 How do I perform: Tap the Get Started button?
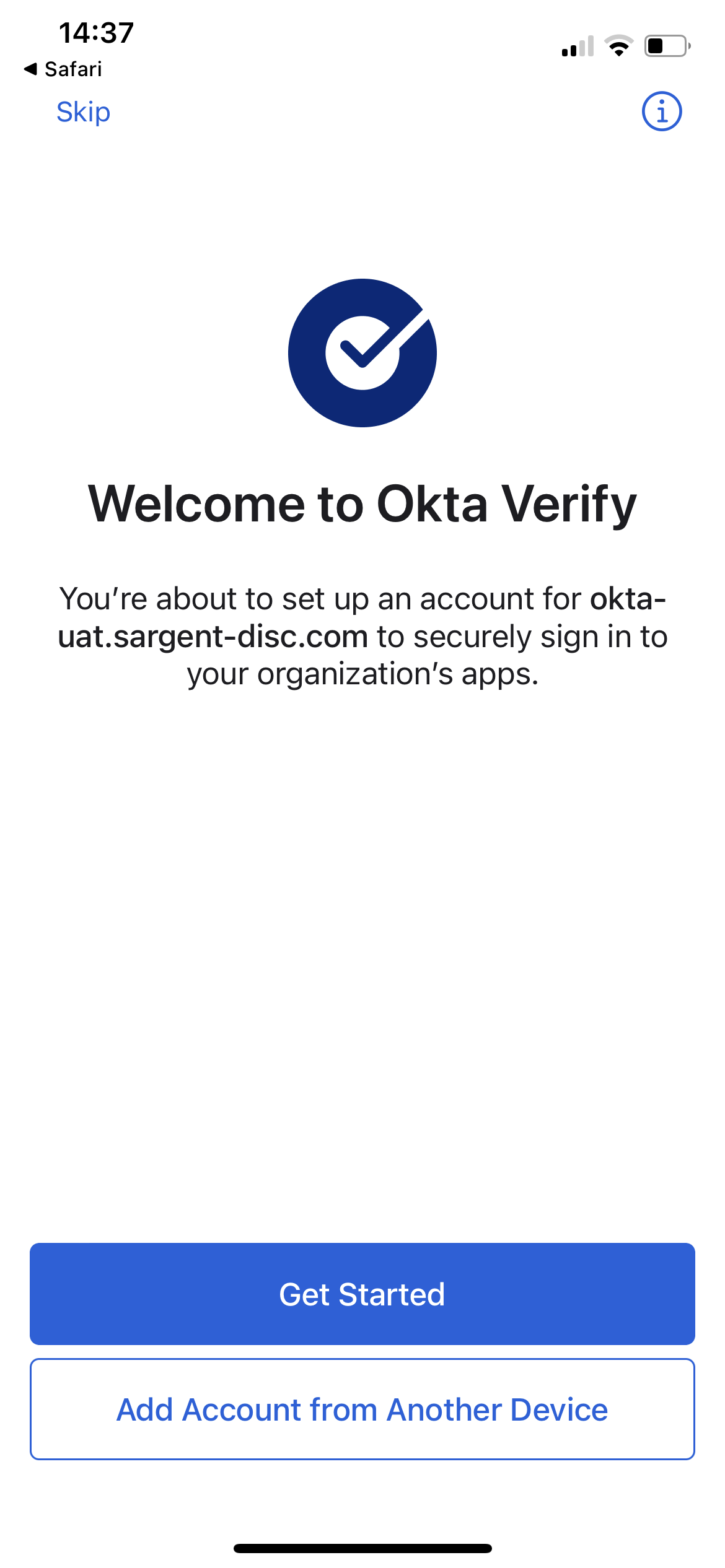click(x=362, y=1294)
